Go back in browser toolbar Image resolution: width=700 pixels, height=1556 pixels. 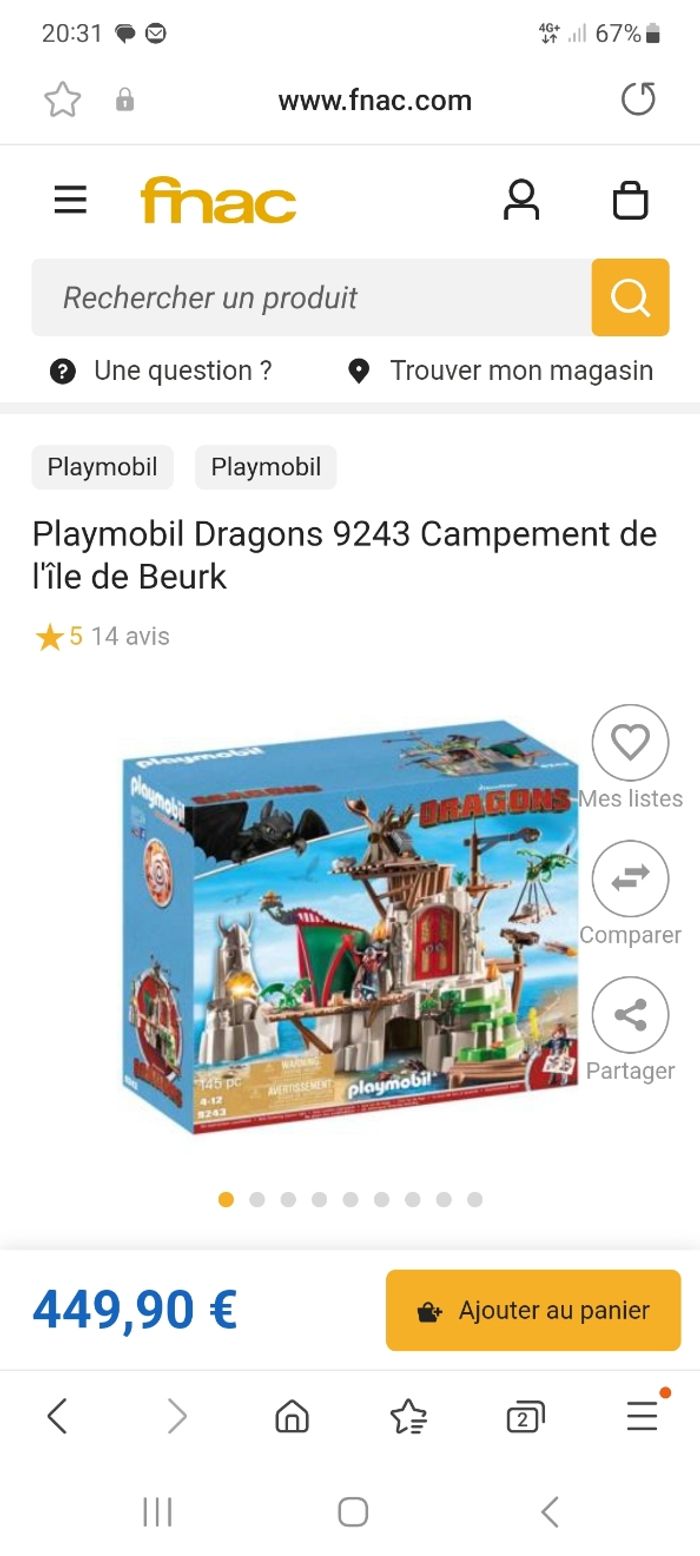click(57, 1416)
